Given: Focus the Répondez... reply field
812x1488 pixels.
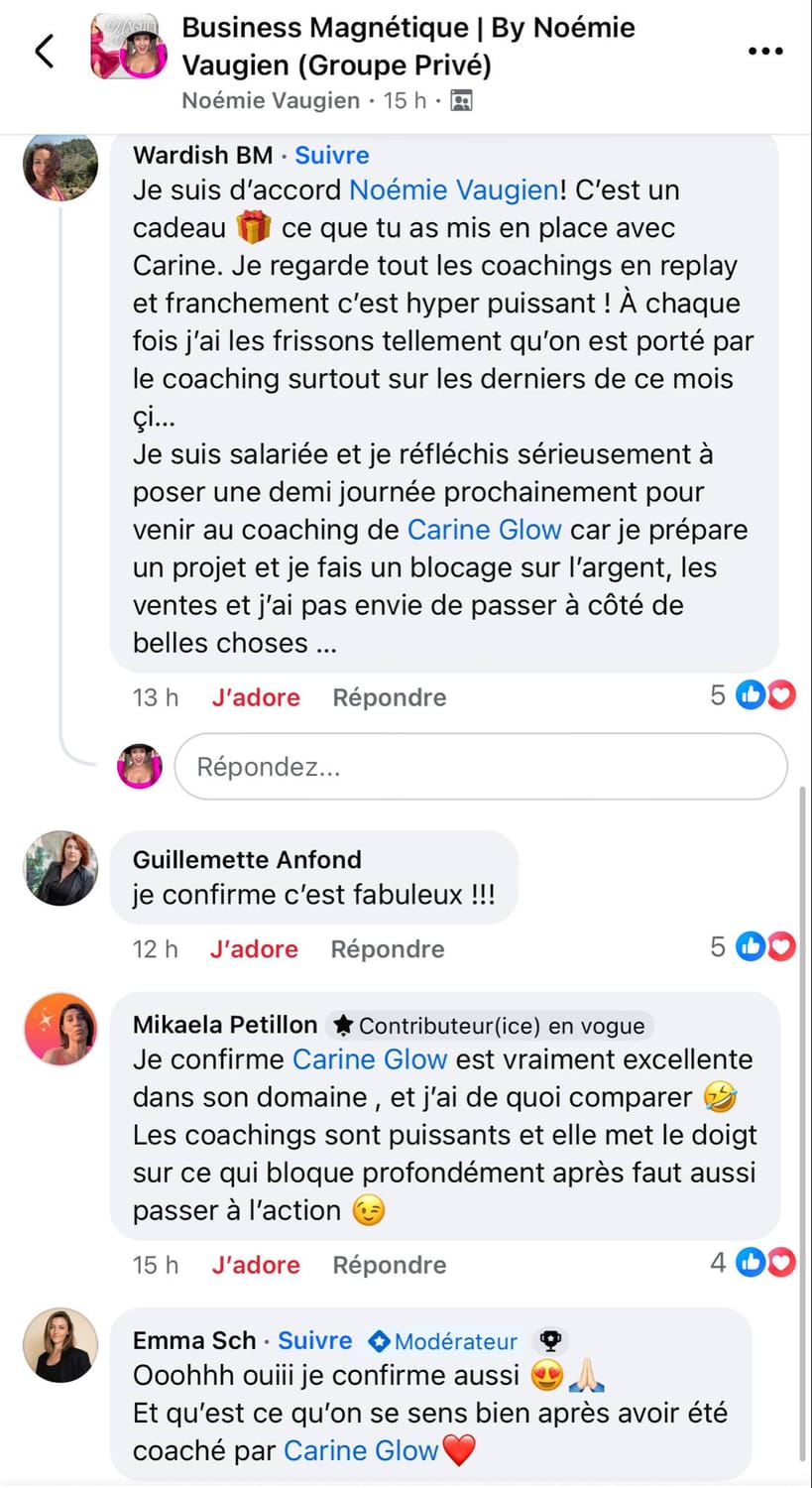Looking at the screenshot, I should (x=481, y=766).
